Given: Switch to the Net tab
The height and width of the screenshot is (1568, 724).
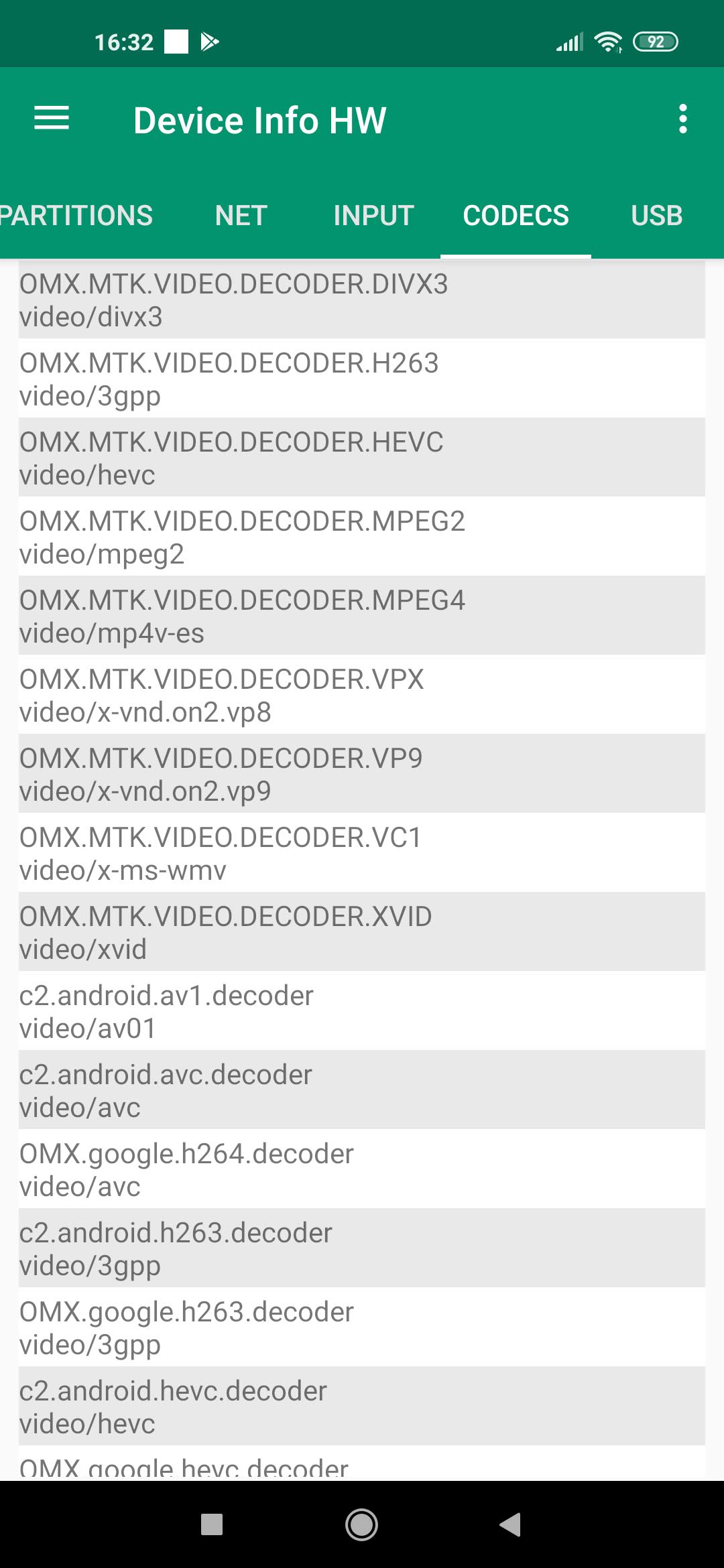Looking at the screenshot, I should coord(241,216).
